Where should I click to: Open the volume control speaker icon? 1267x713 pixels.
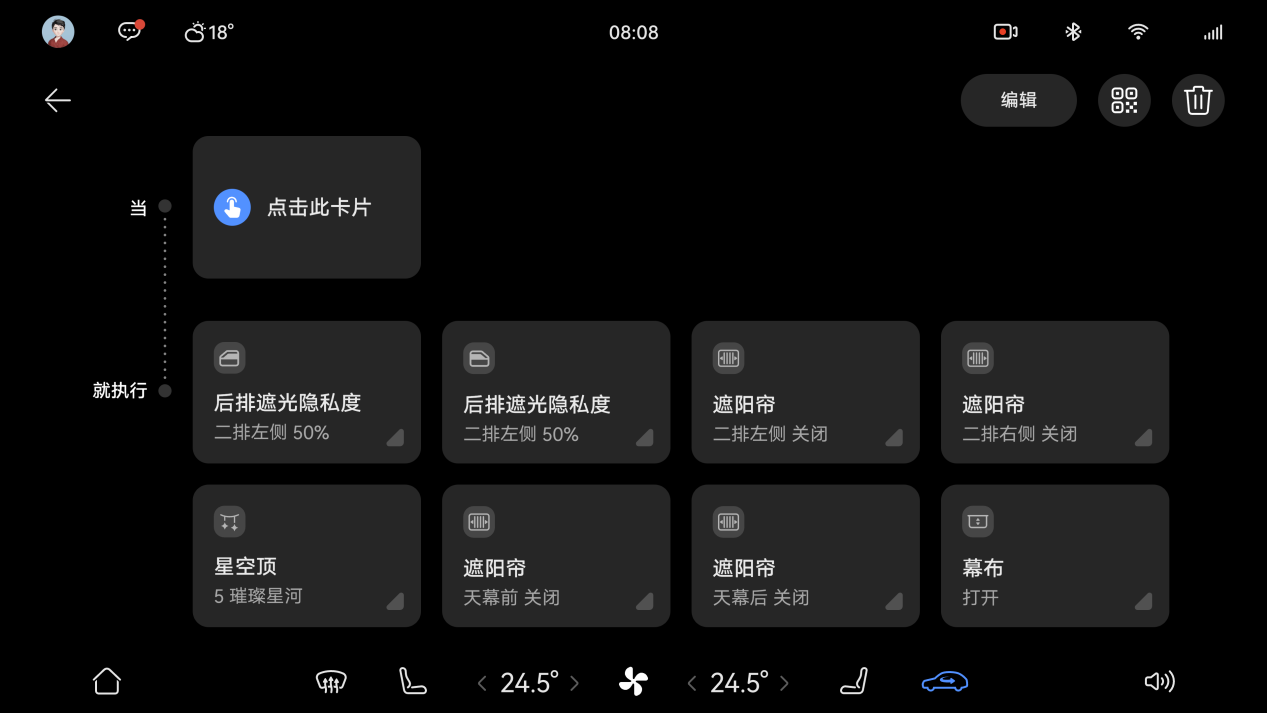click(x=1159, y=682)
